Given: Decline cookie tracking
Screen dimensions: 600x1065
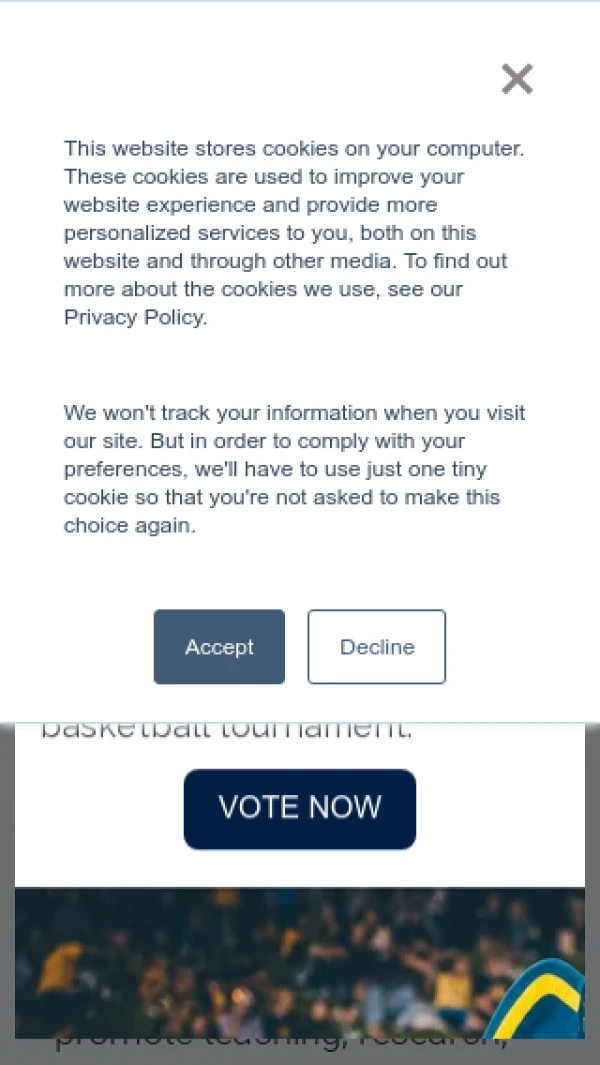Looking at the screenshot, I should point(376,647).
